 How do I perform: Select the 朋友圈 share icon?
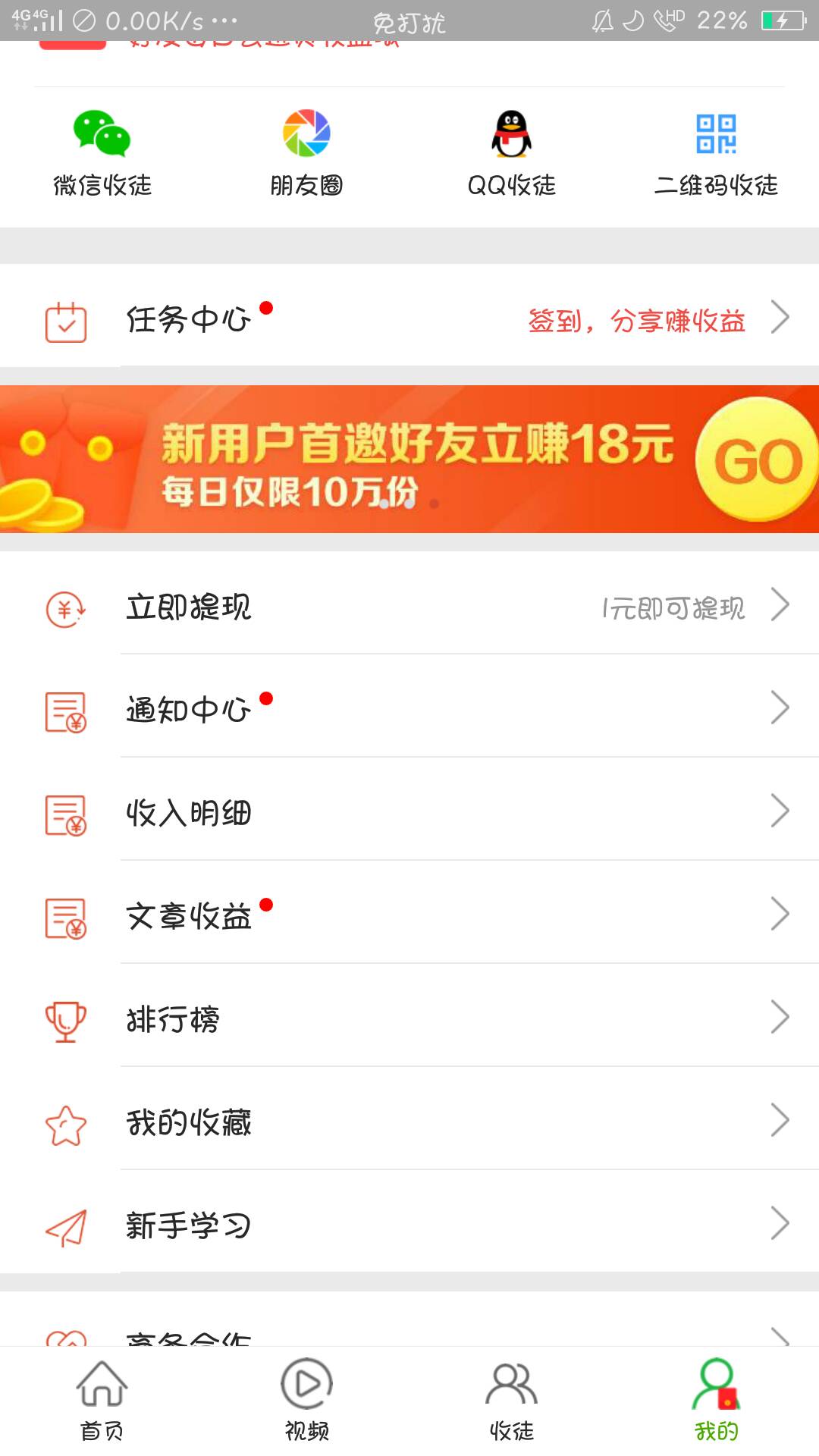click(306, 133)
